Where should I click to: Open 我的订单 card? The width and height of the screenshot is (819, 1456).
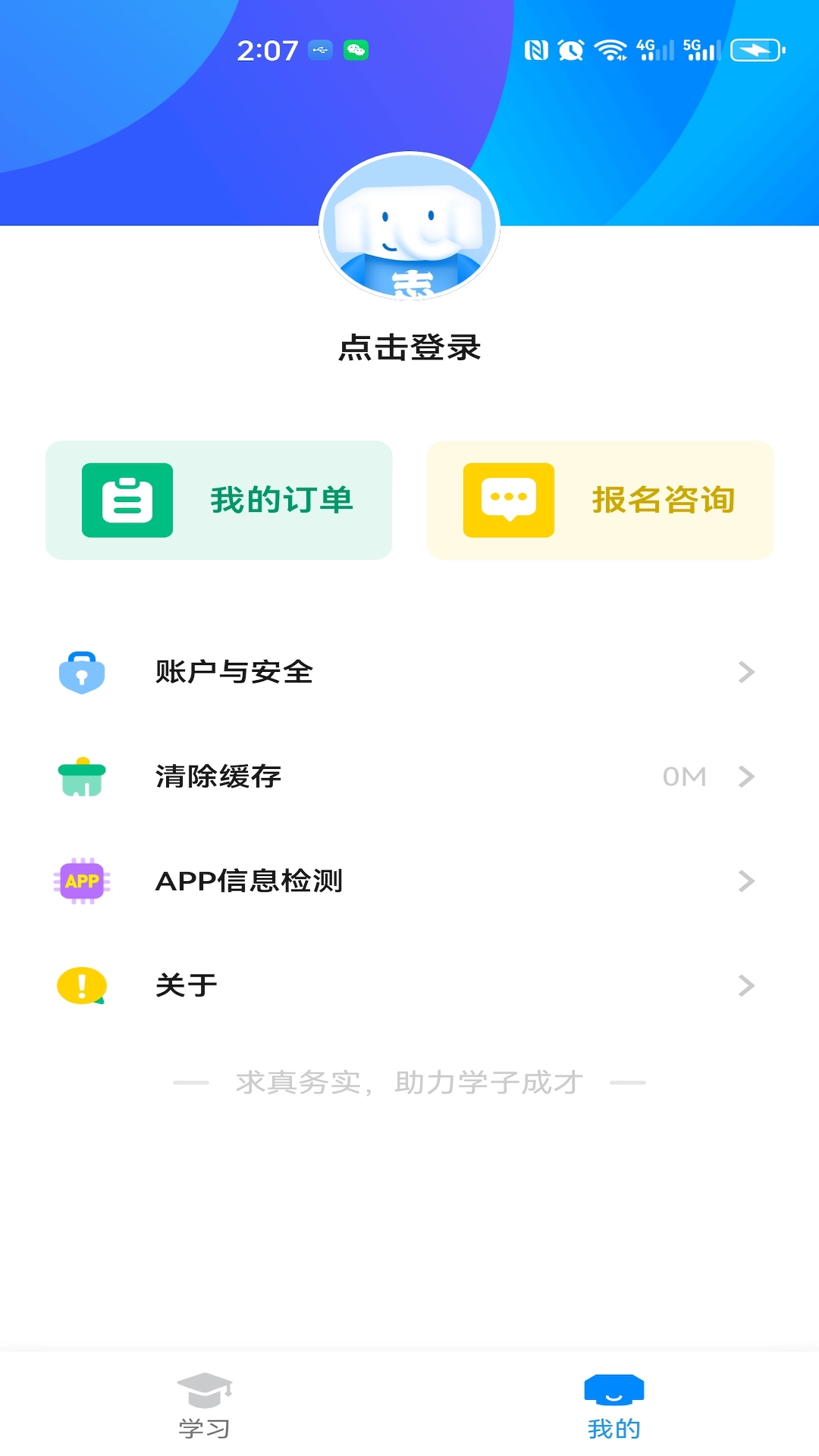218,500
